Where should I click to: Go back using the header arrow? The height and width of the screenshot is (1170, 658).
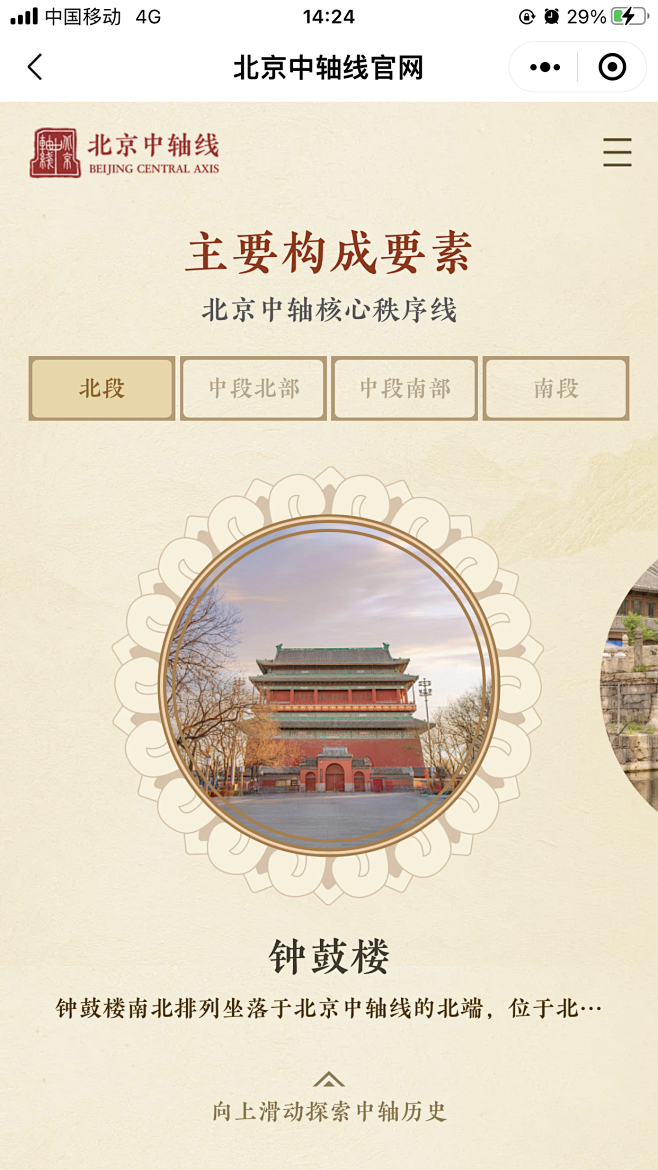point(35,67)
